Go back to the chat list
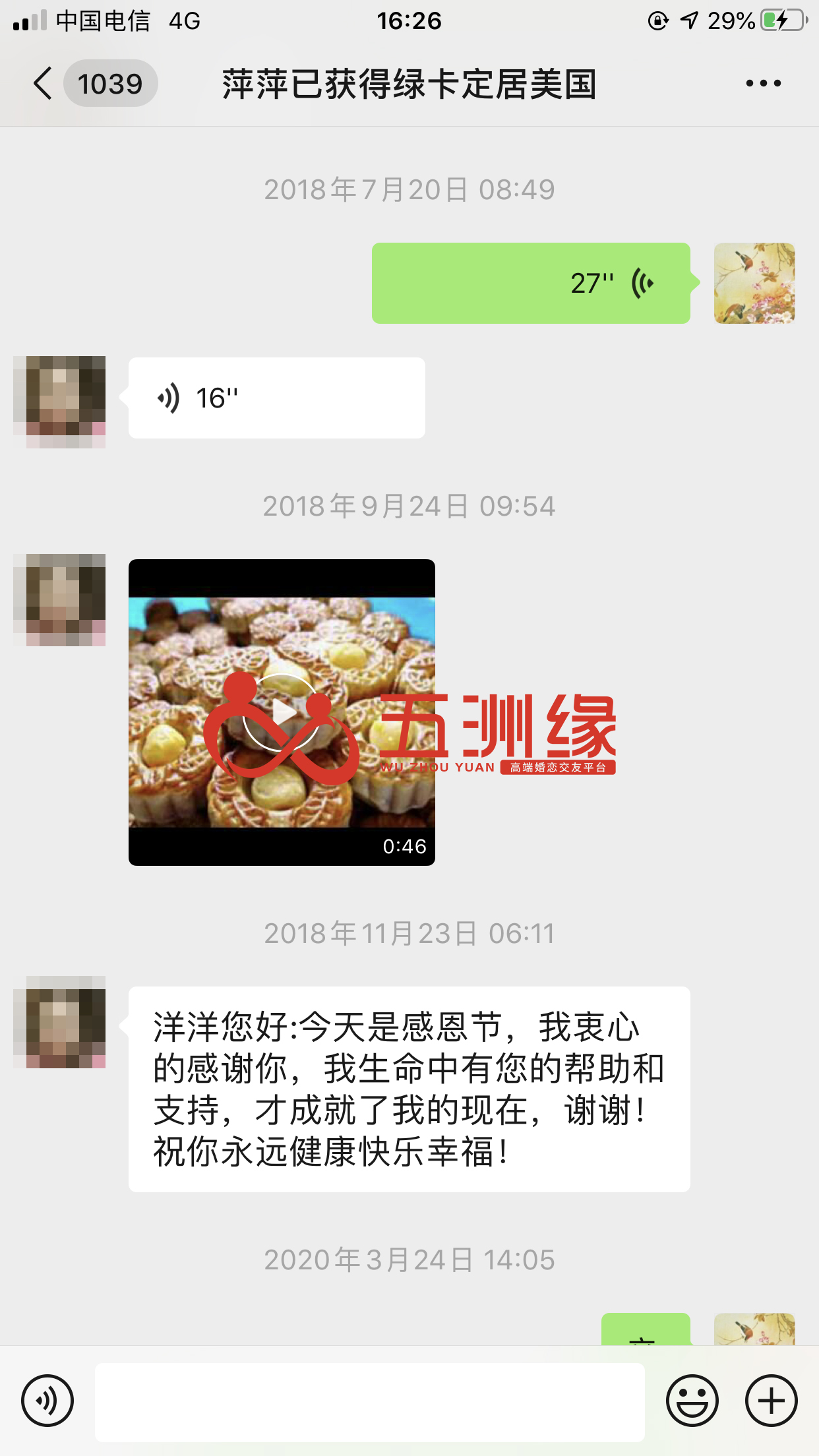The height and width of the screenshot is (1456, 819). click(x=44, y=84)
